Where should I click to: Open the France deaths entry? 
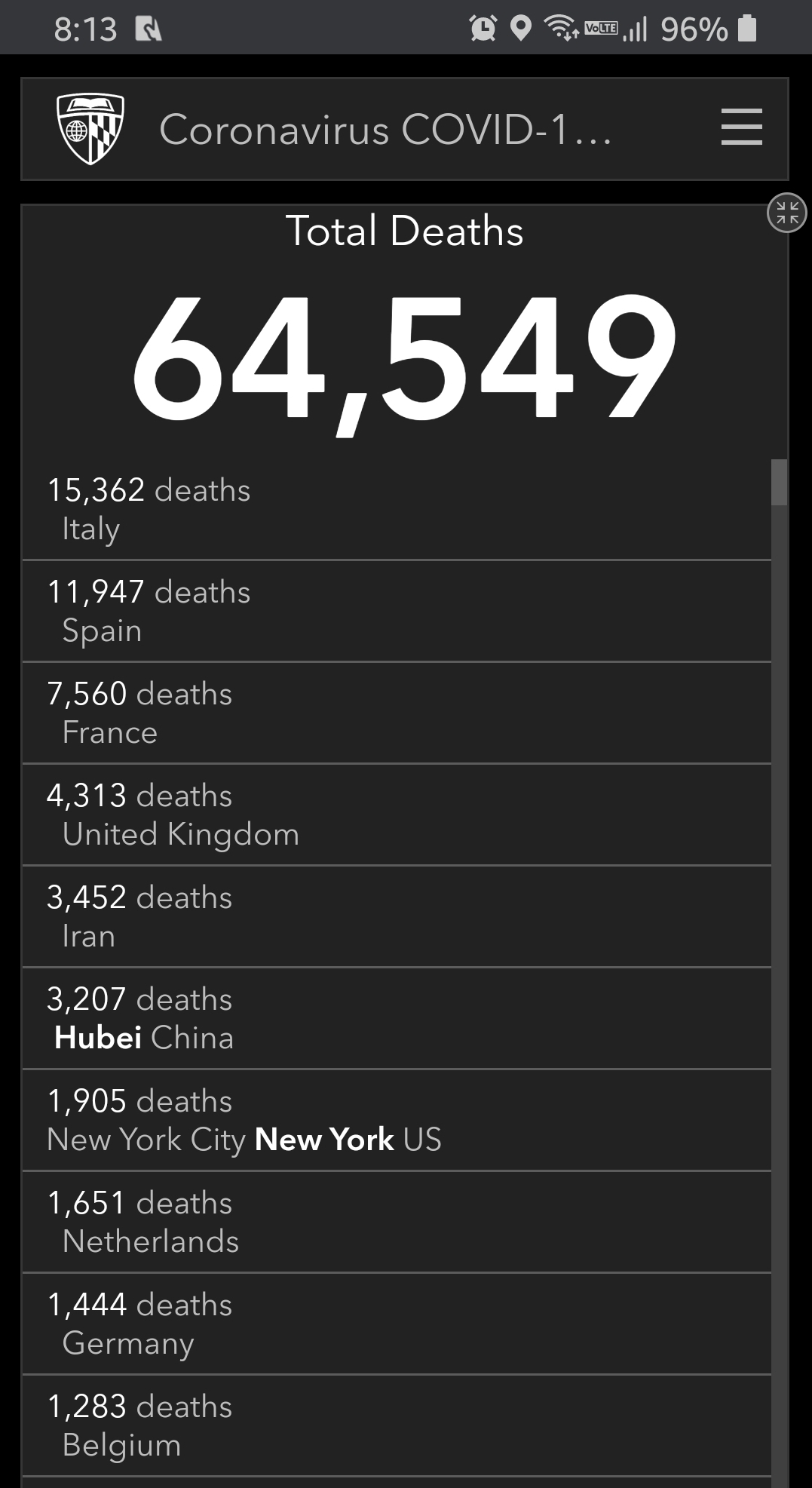click(397, 713)
